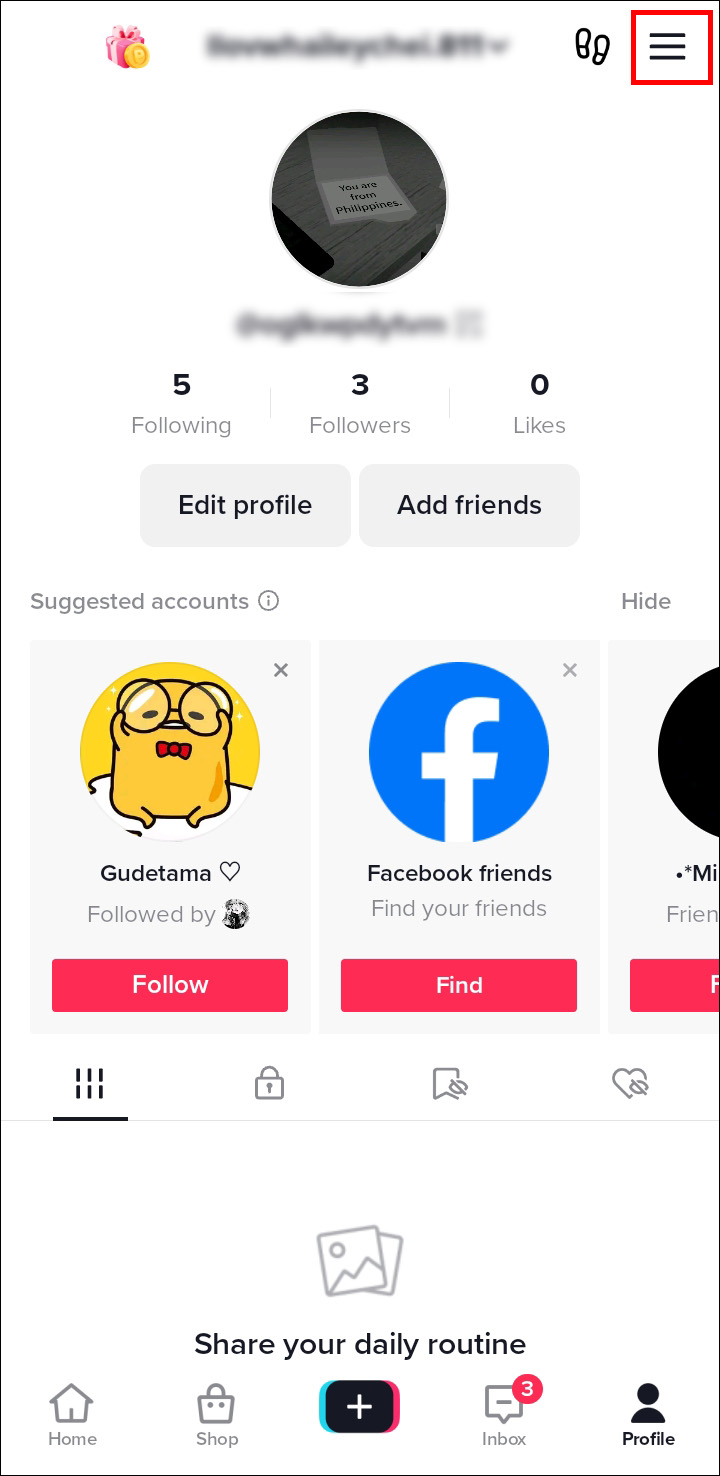Image resolution: width=720 pixels, height=1476 pixels.
Task: Follow the Gudetama account
Action: coord(170,985)
